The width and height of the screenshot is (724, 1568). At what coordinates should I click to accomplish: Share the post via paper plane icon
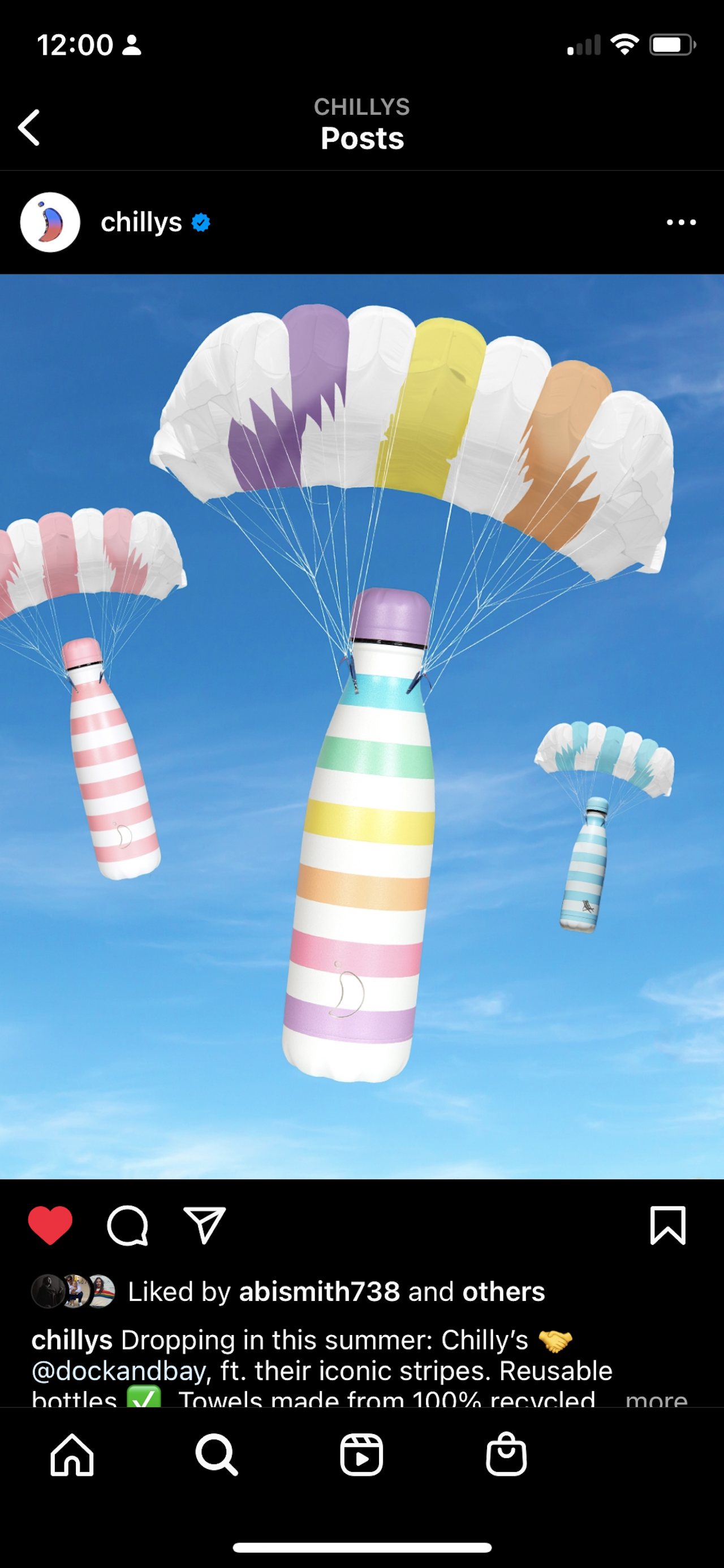click(205, 1225)
